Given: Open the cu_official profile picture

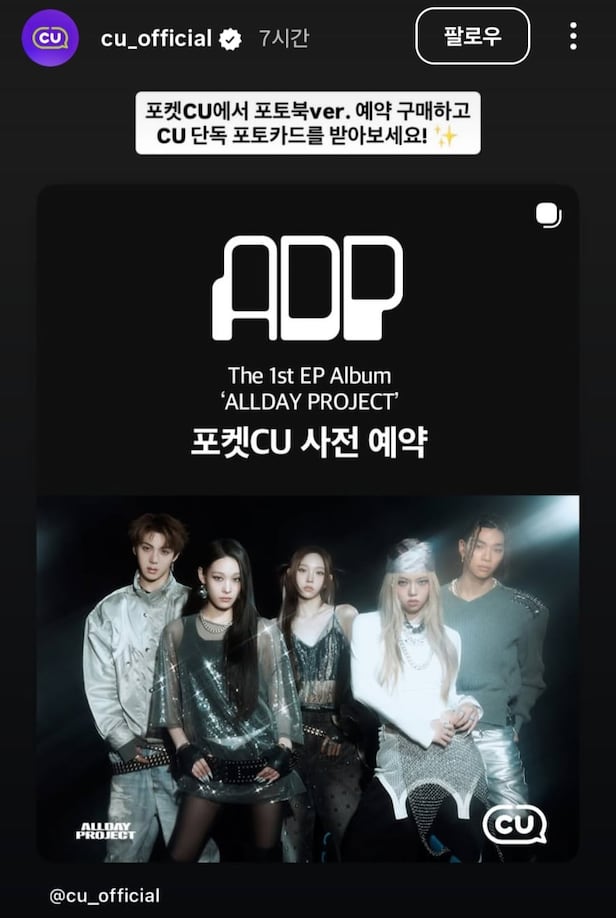Looking at the screenshot, I should point(49,38).
